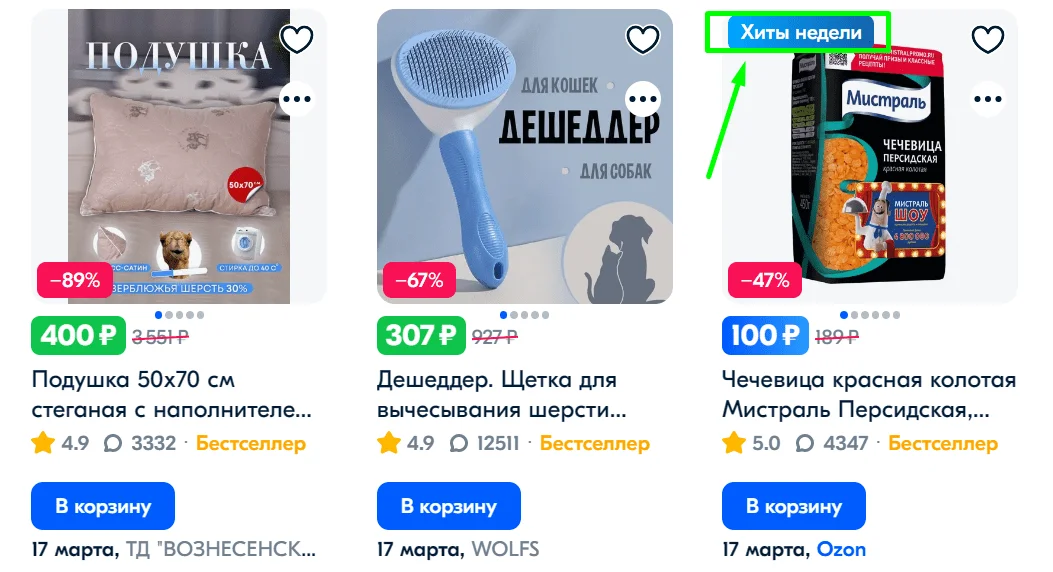The width and height of the screenshot is (1053, 572).
Task: Add the lentils to cart via В корзину
Action: coord(794,506)
